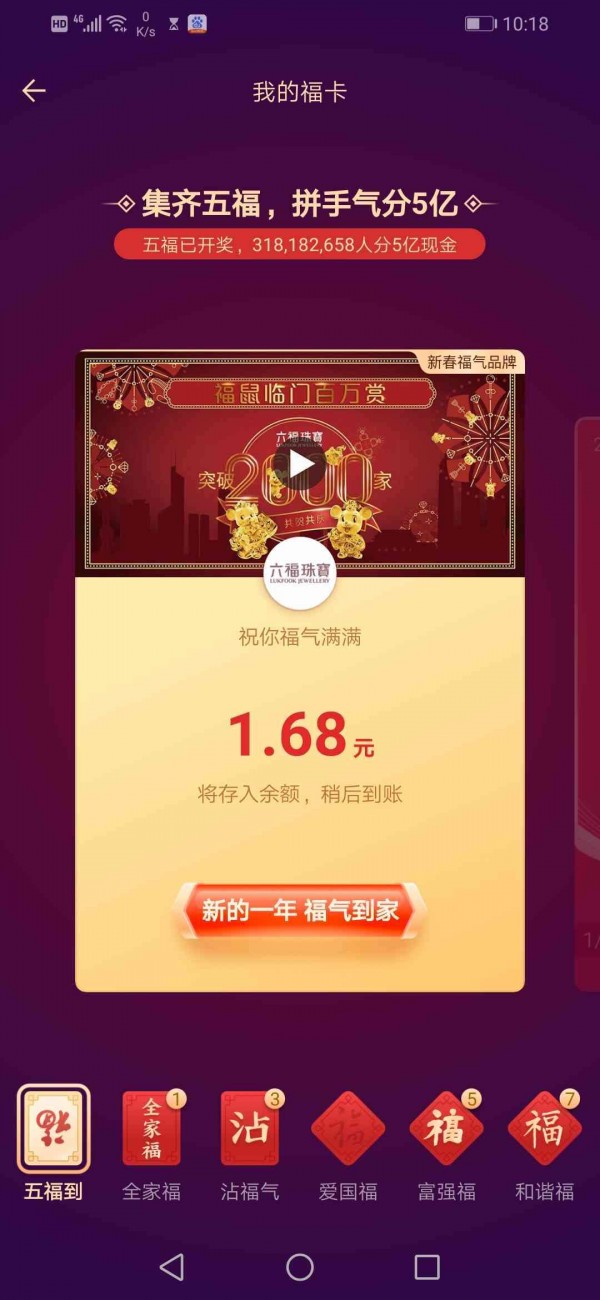
Task: View the 爱国福 card
Action: click(347, 1129)
